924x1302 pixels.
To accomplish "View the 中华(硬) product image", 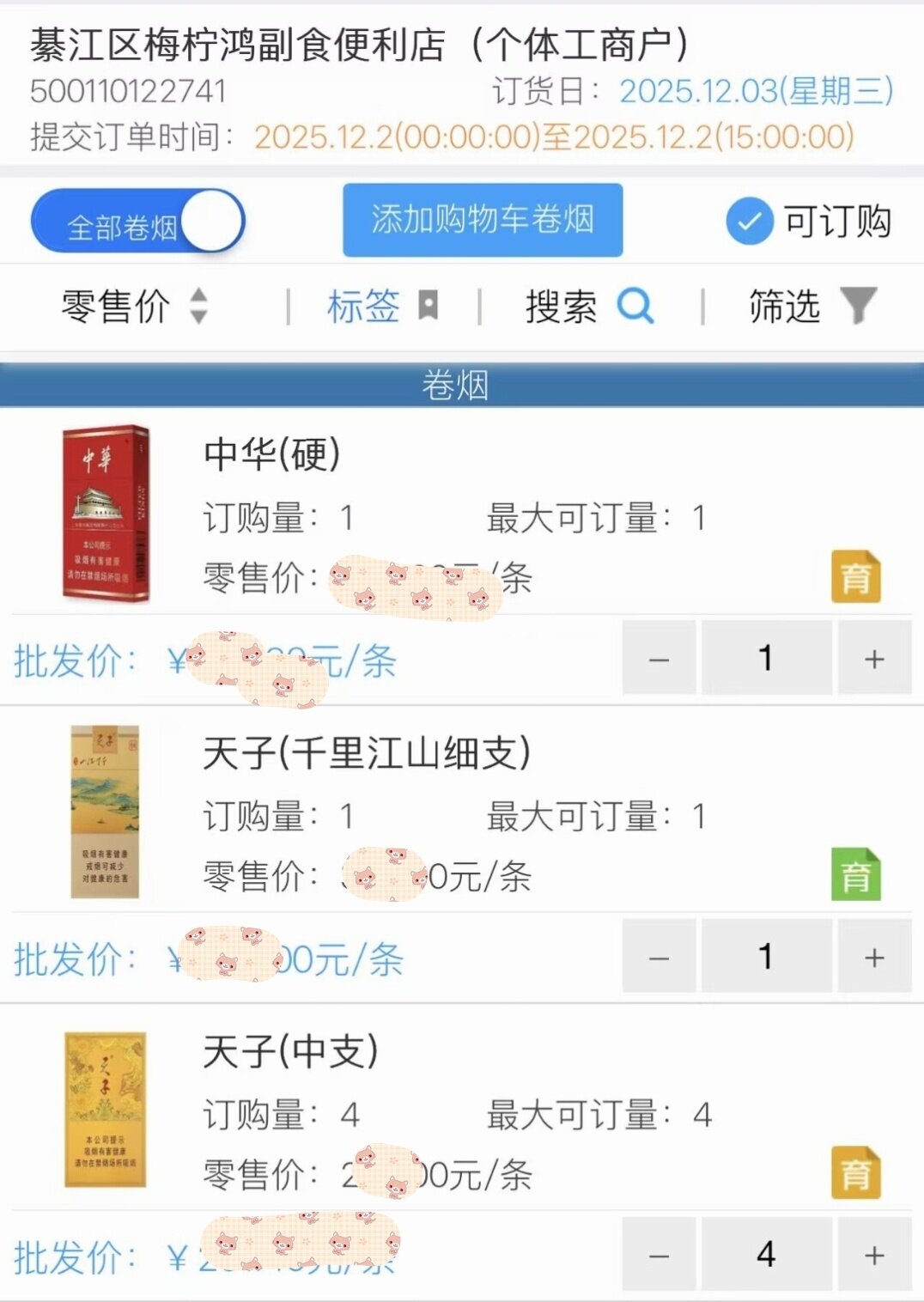I will tap(106, 513).
